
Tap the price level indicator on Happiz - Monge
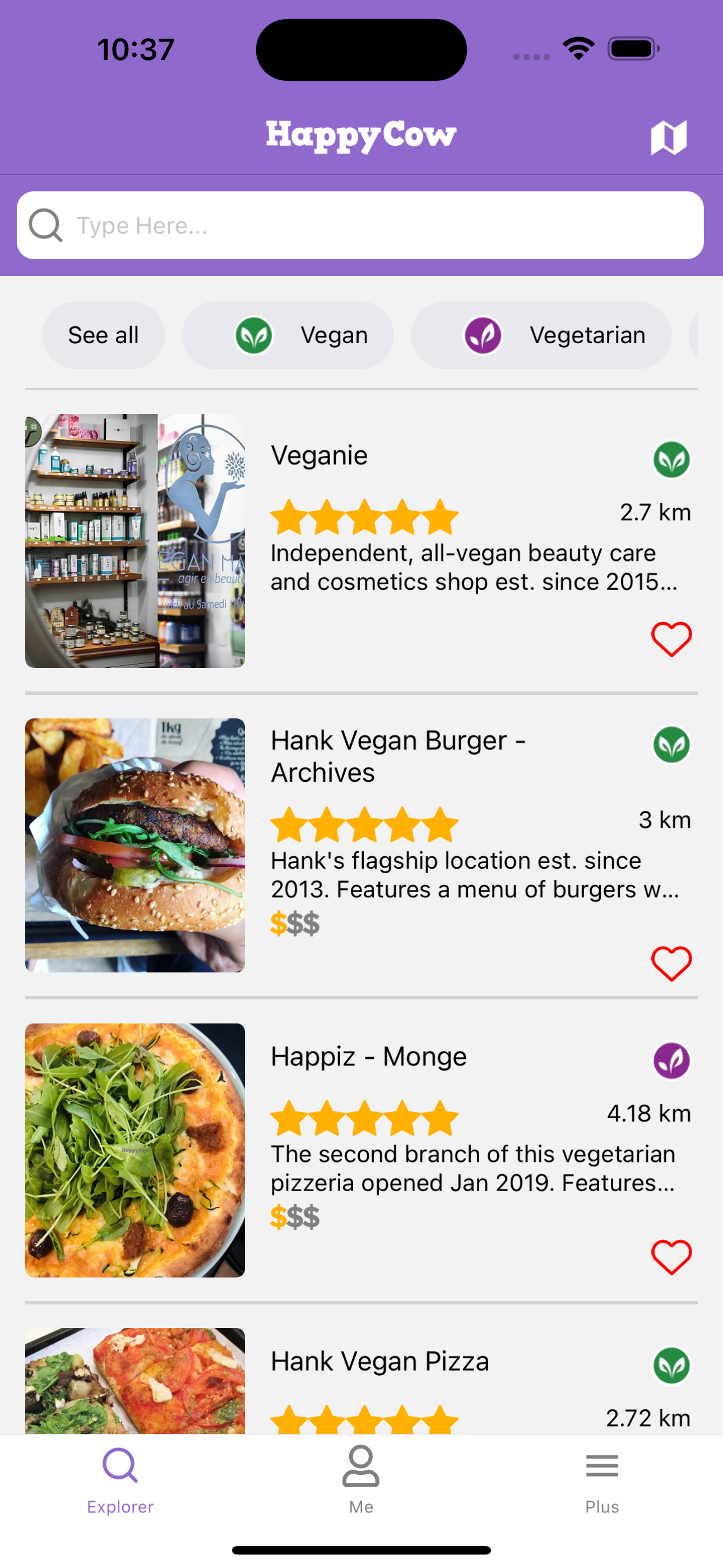[x=296, y=1217]
